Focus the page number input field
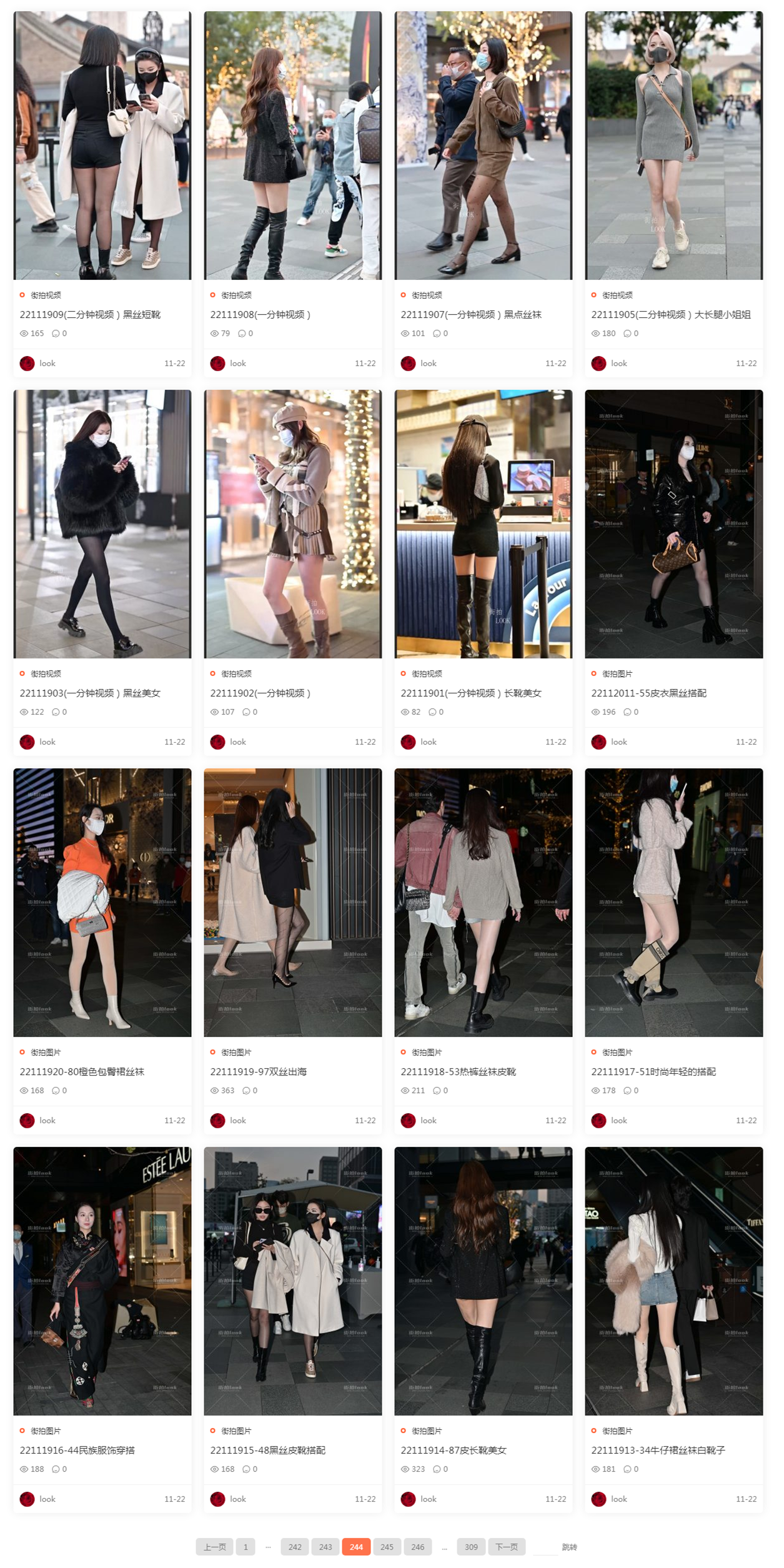 pyautogui.click(x=545, y=1547)
